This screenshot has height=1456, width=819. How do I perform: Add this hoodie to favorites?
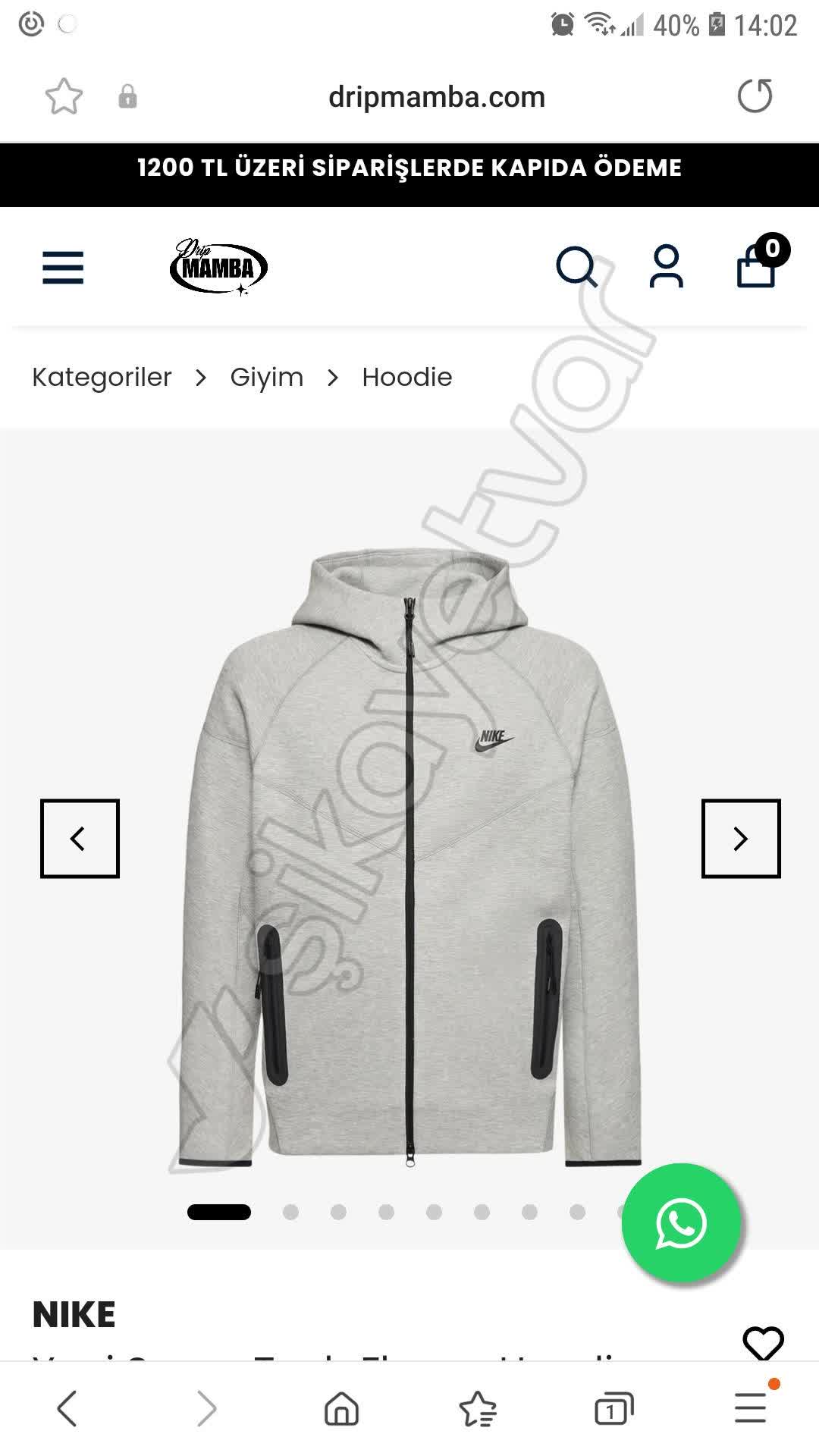pos(763,1344)
